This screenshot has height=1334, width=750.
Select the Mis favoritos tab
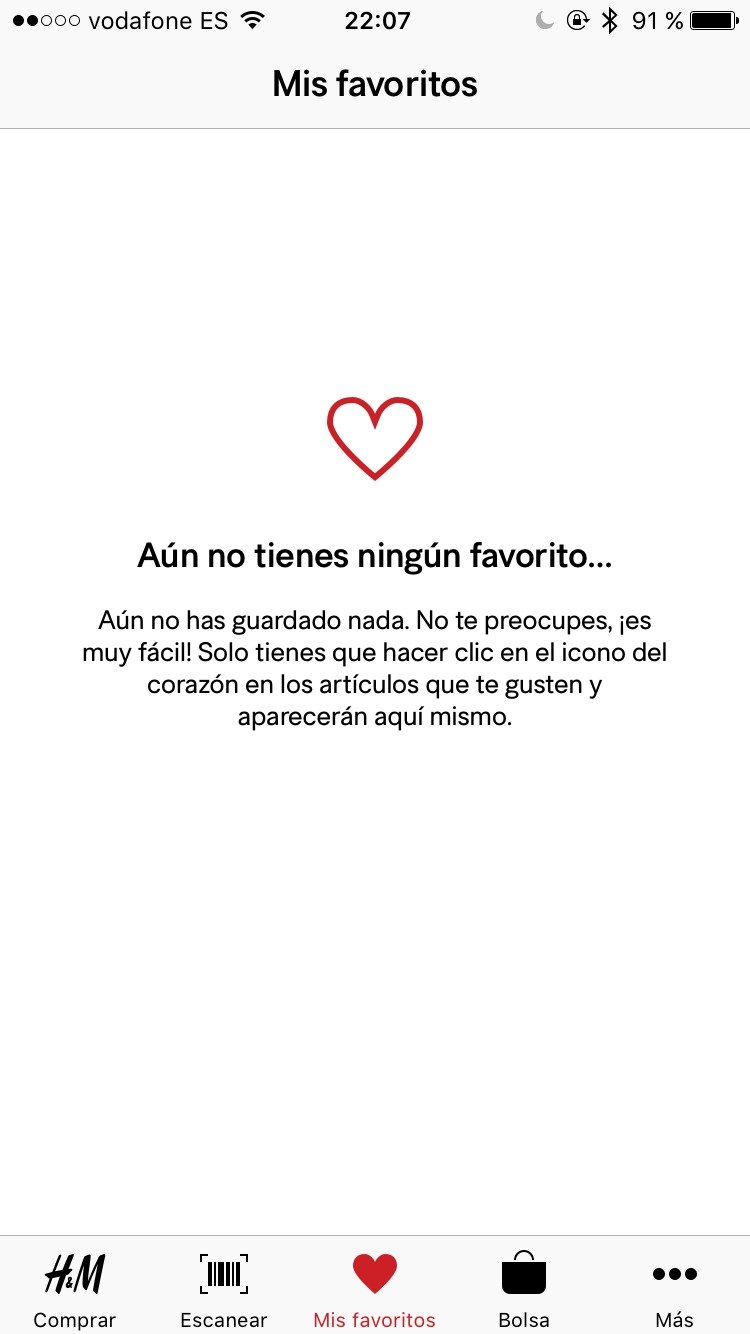[x=375, y=1286]
